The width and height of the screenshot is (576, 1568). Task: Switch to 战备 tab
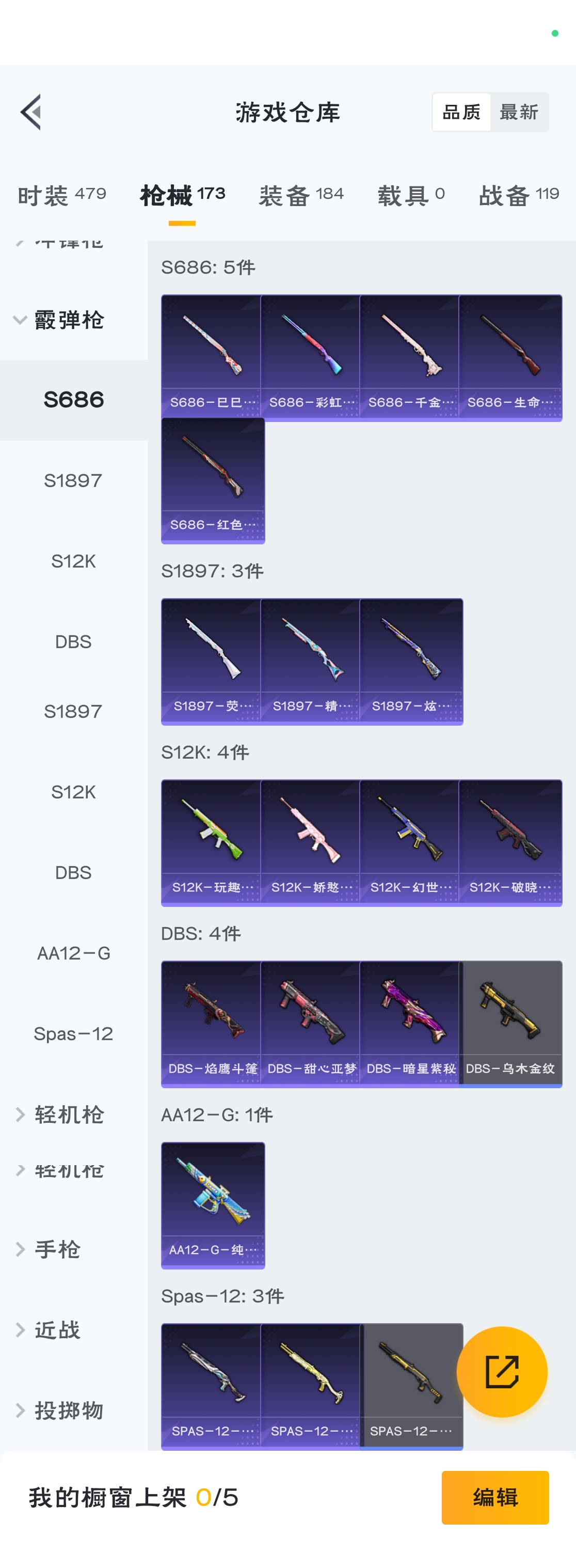tap(519, 195)
